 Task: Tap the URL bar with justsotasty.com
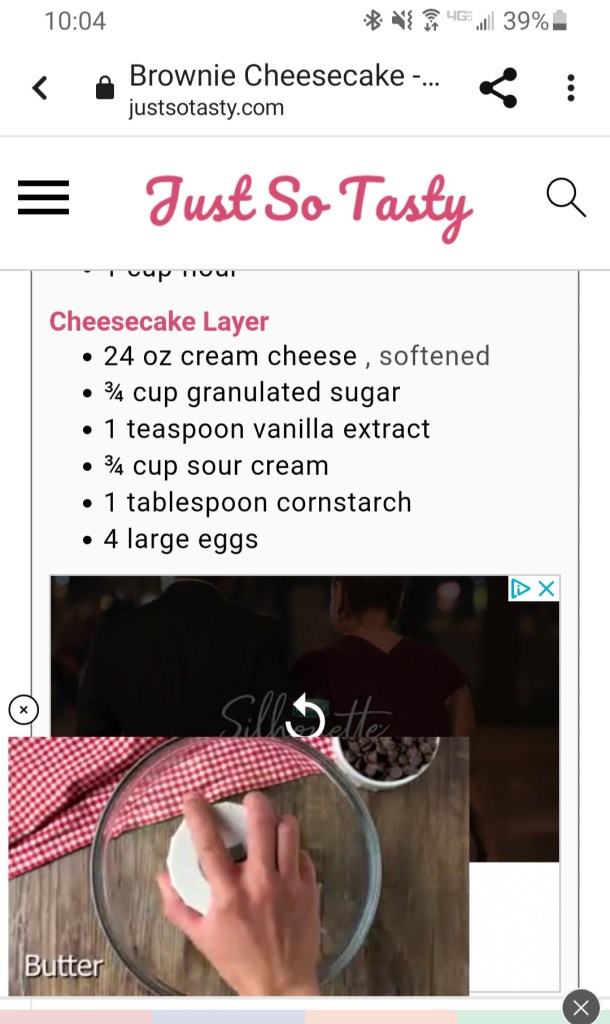(x=285, y=89)
